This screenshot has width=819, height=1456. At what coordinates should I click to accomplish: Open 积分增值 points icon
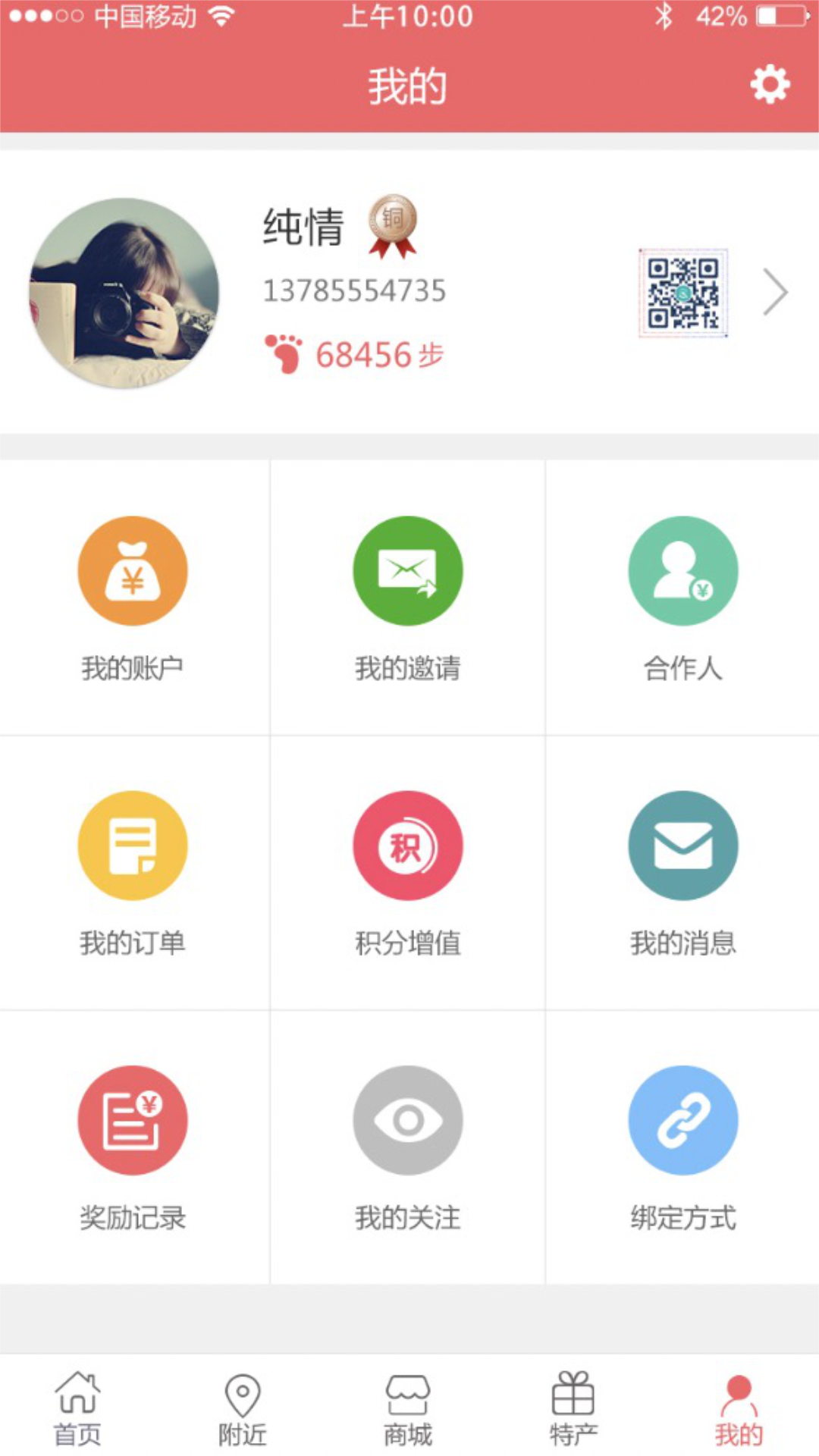coord(407,846)
